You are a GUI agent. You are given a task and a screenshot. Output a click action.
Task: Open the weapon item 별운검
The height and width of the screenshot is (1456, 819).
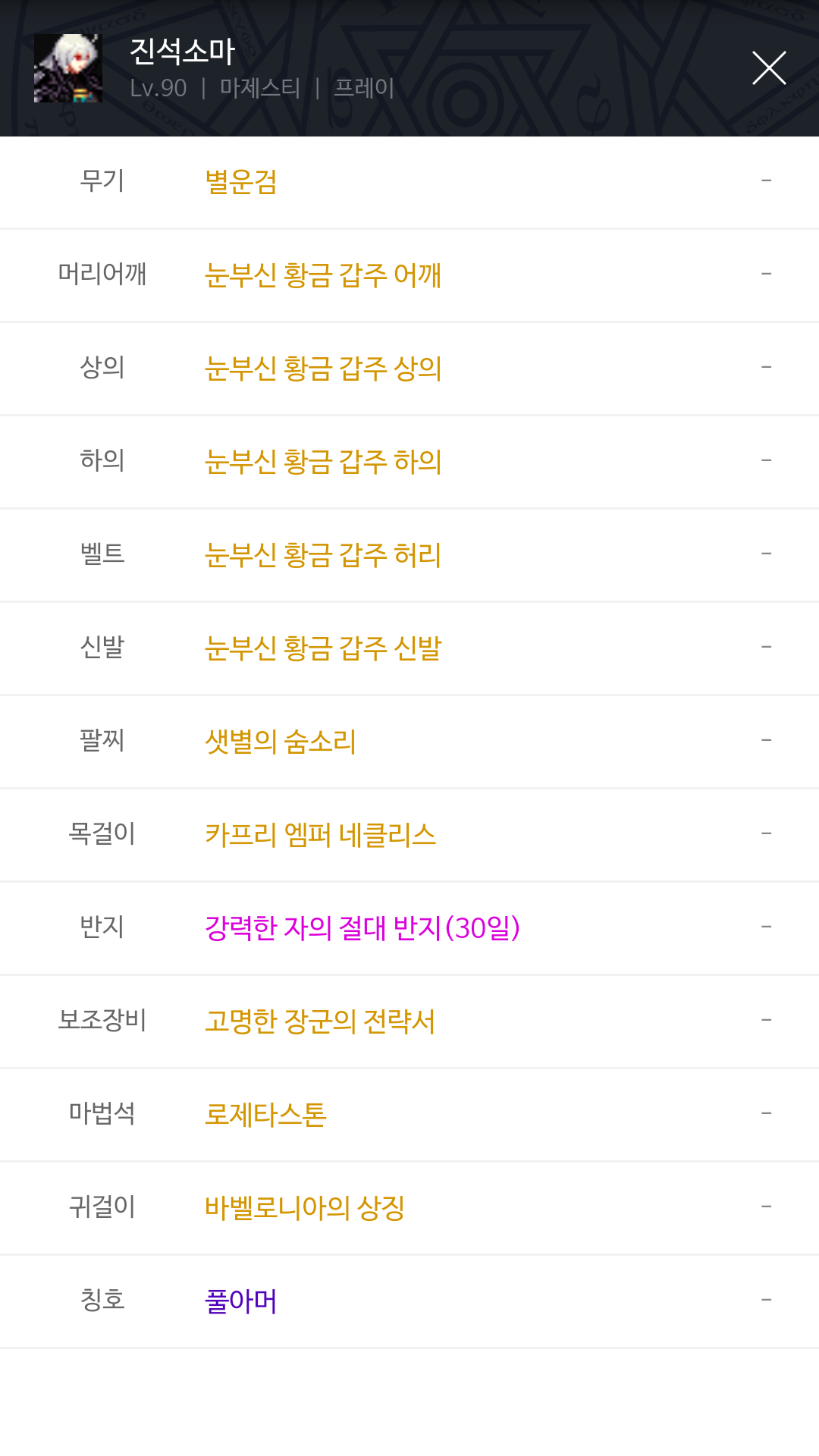click(x=240, y=182)
